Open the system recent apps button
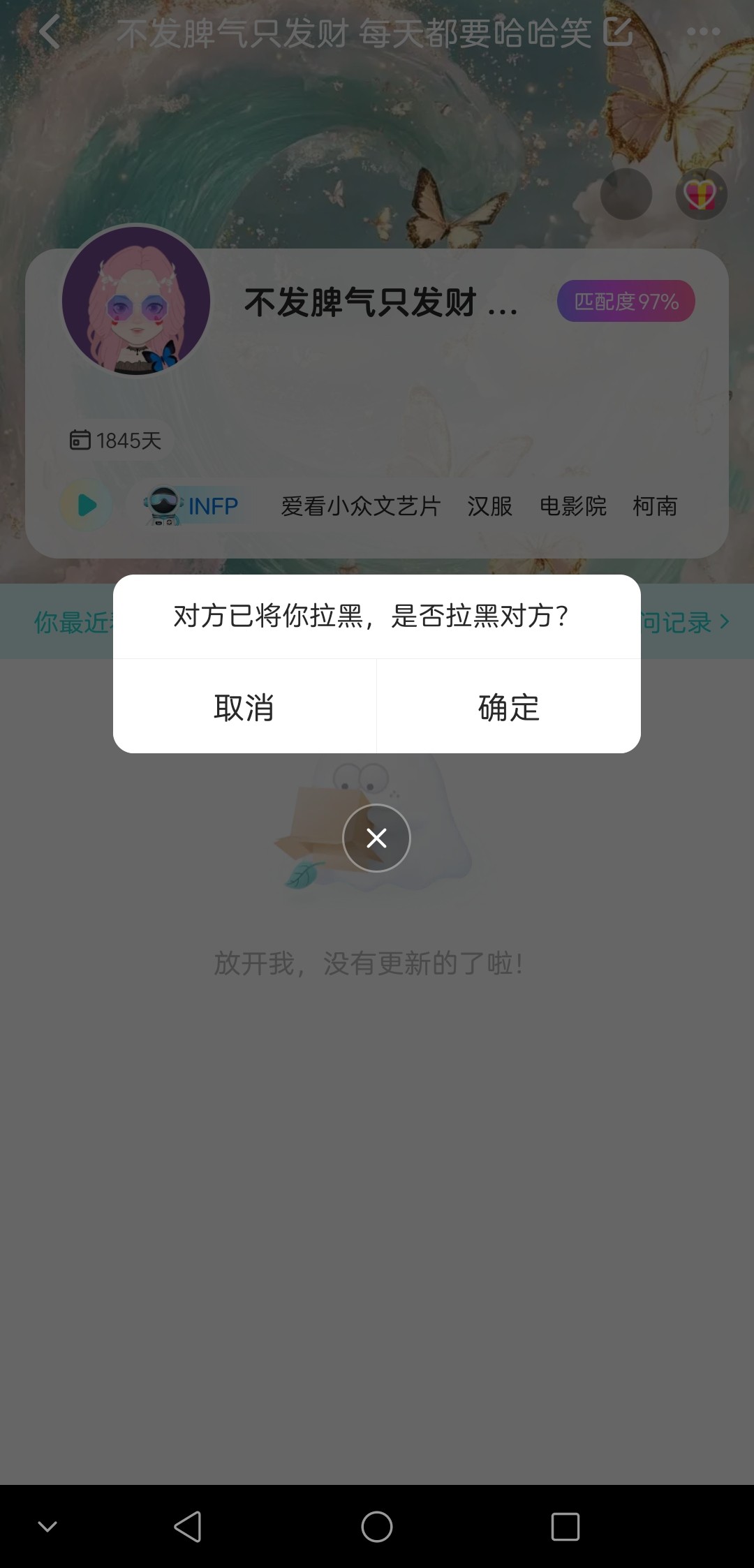Viewport: 754px width, 1568px height. pyautogui.click(x=565, y=1526)
